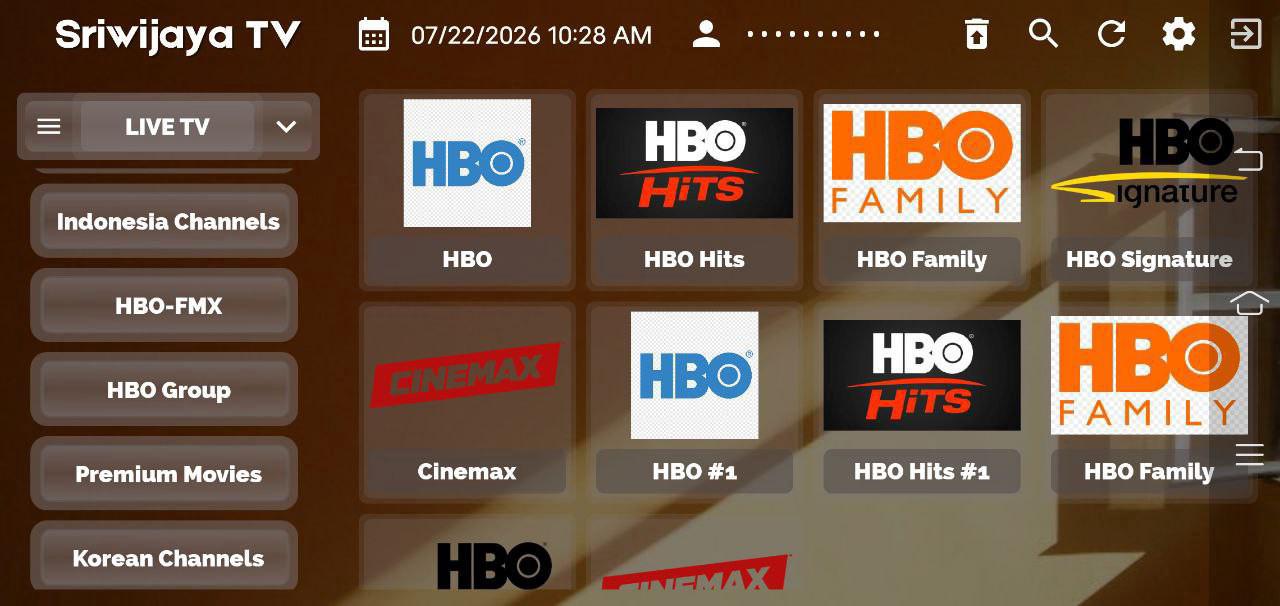Tap the system home button
1280x606 pixels.
coord(1250,302)
